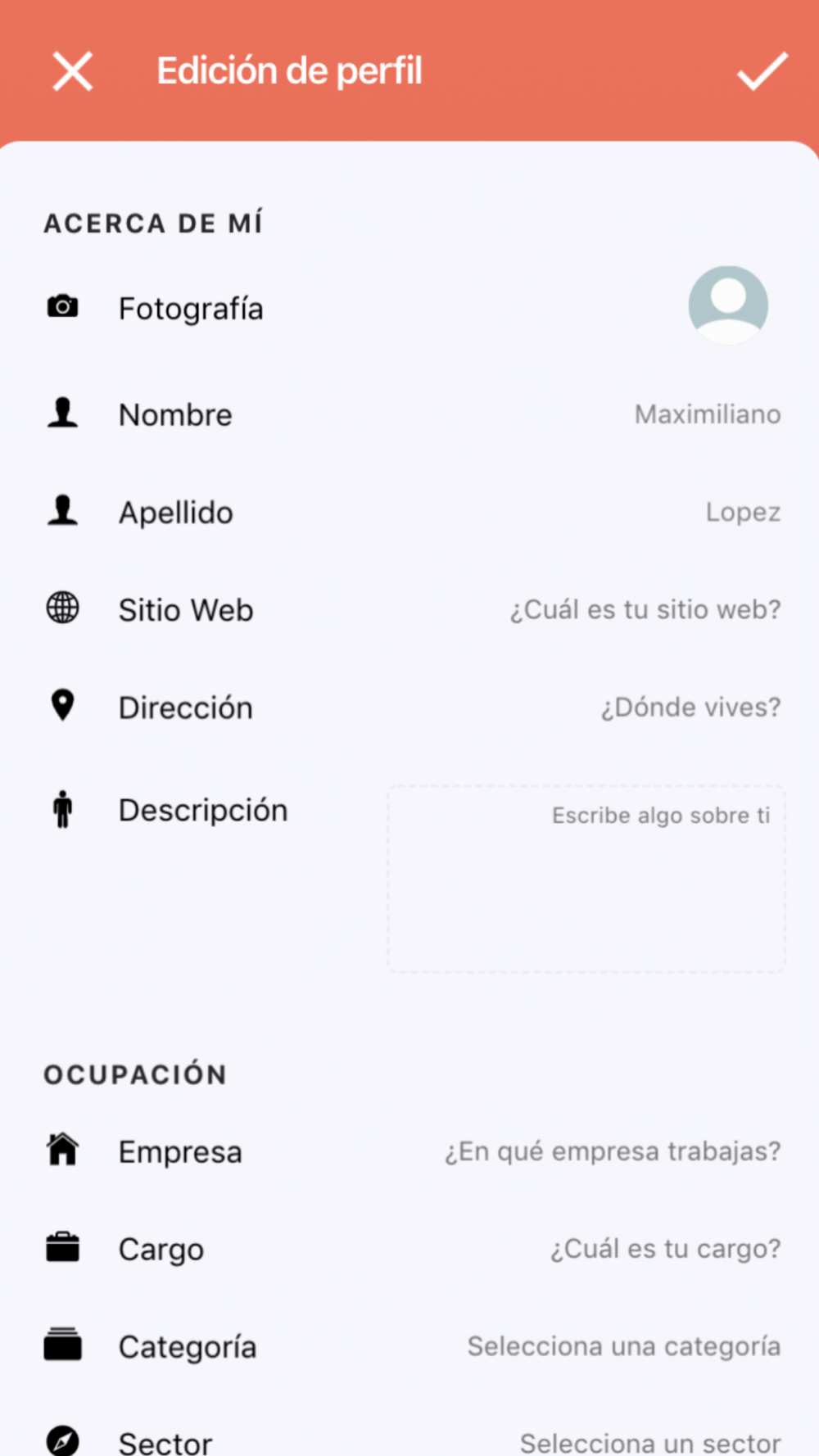Confirm profile changes with the checkmark
This screenshot has height=1456, width=819.
(x=762, y=71)
